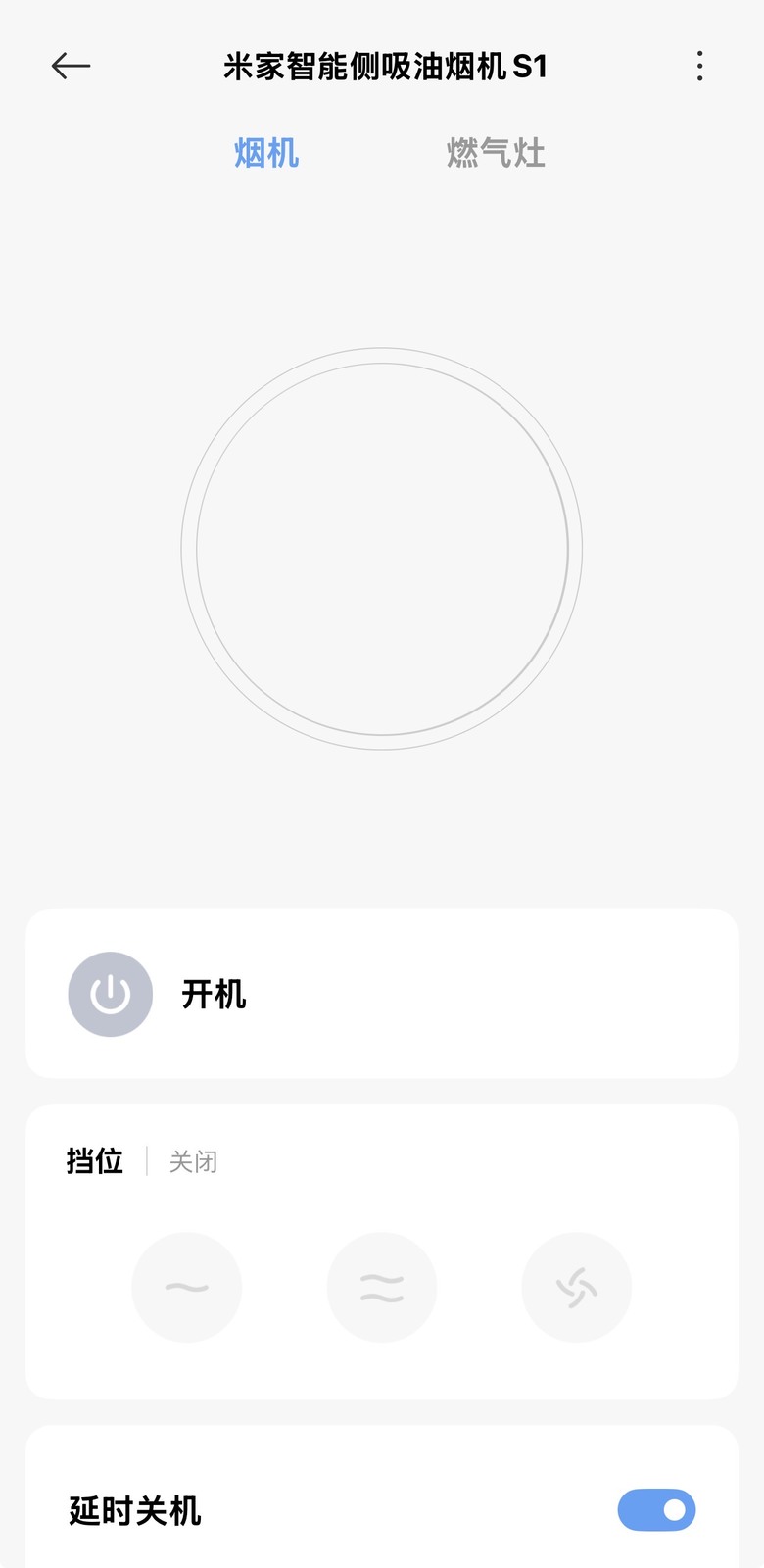Tap the 挡位 gear level heading
764x1568 pixels.
coord(94,1161)
